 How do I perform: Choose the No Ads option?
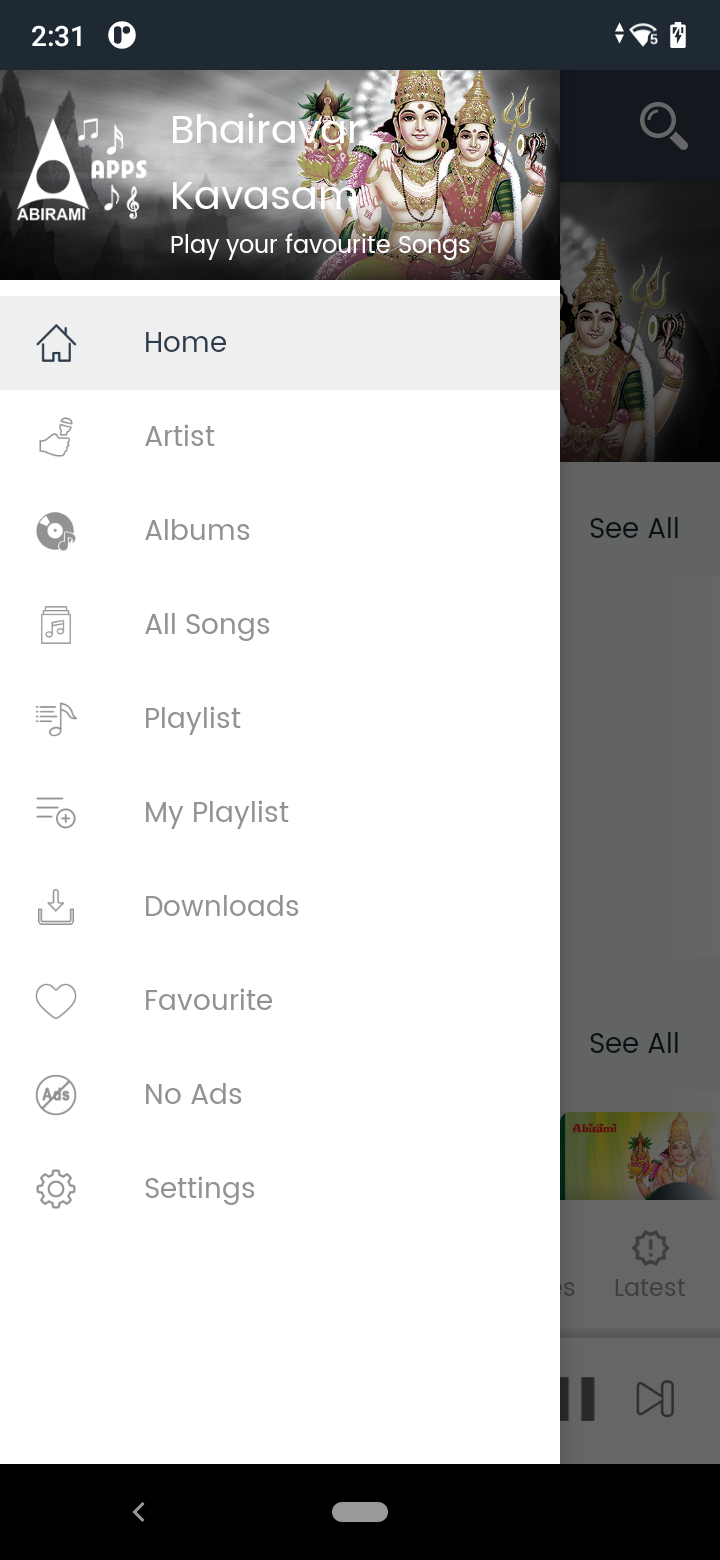coord(280,1095)
